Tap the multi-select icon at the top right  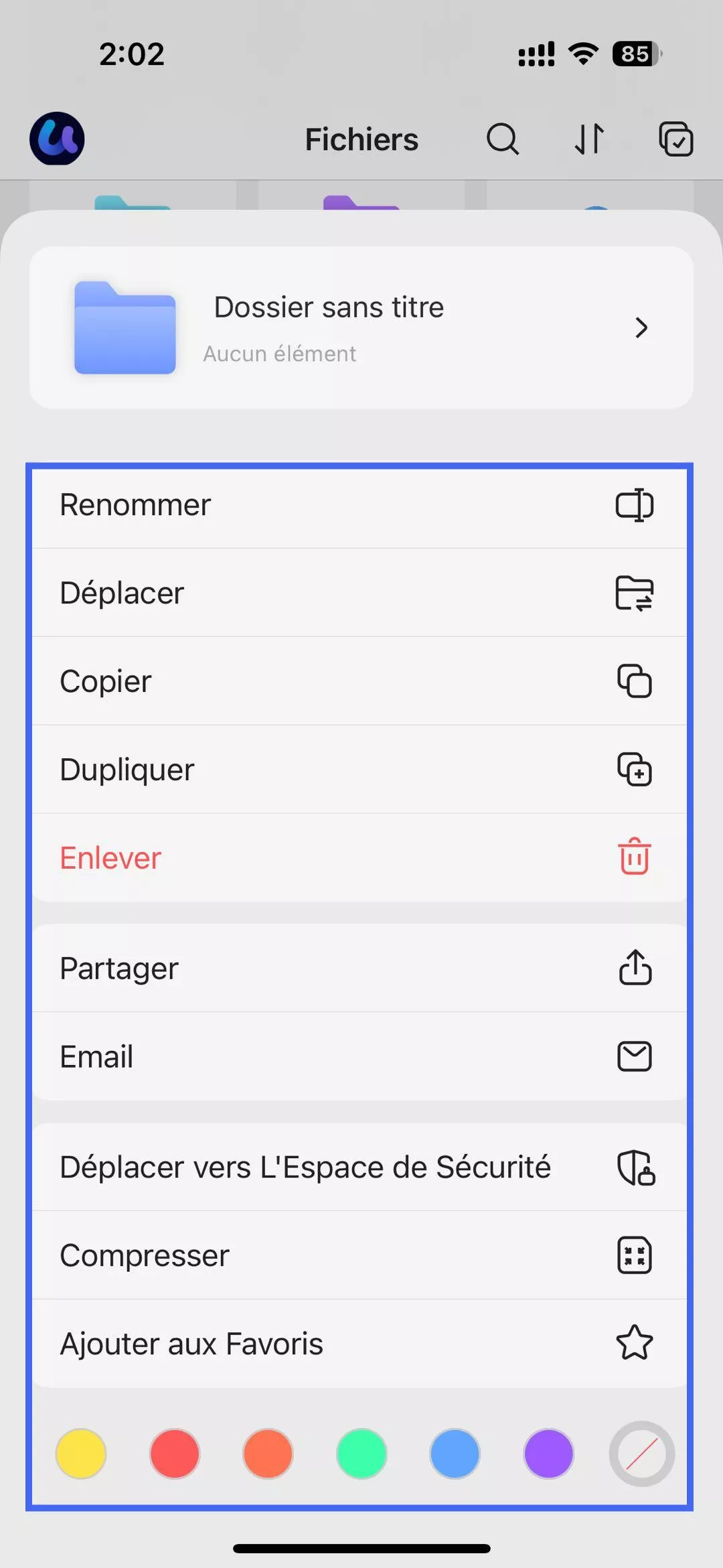click(x=675, y=139)
